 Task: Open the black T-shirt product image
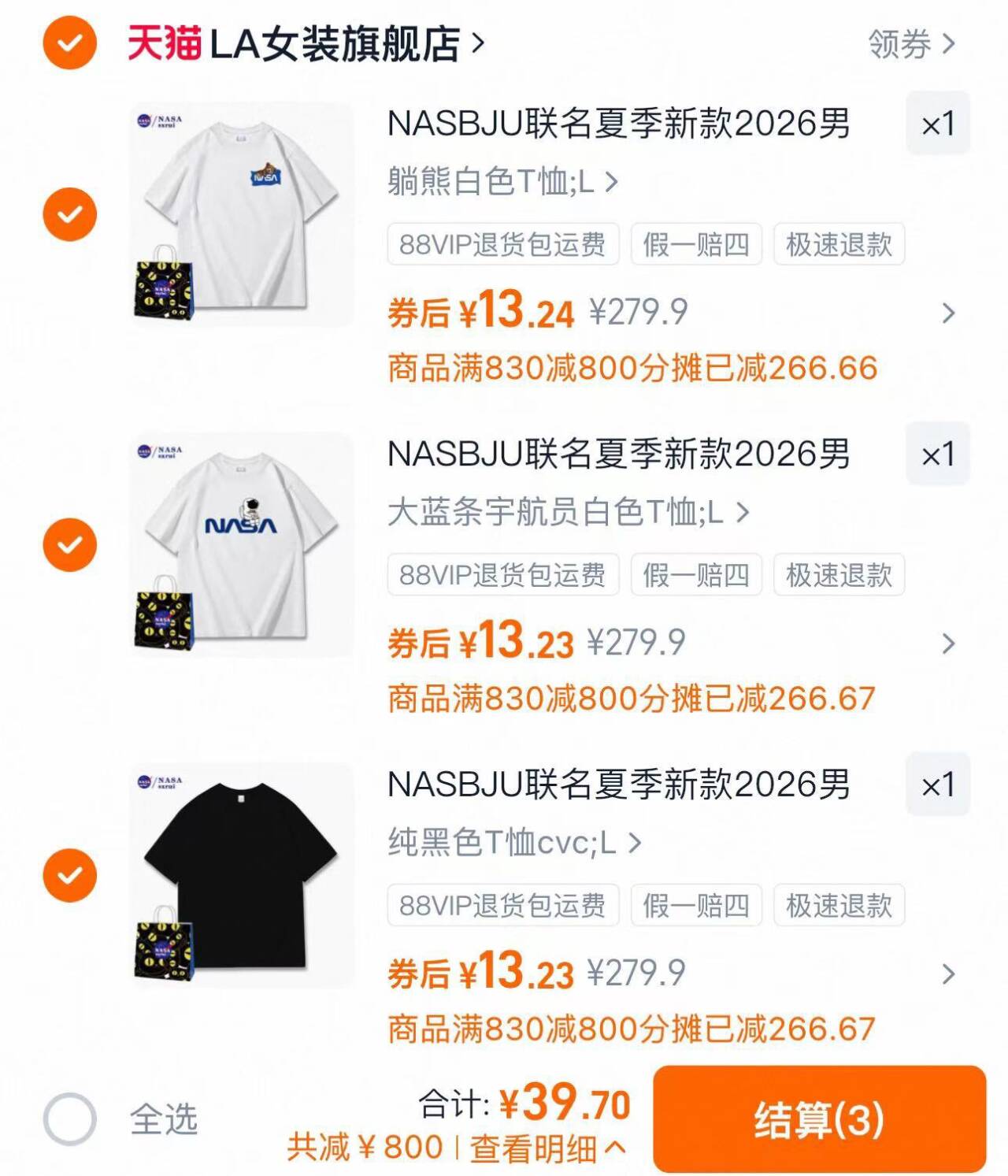pos(242,875)
